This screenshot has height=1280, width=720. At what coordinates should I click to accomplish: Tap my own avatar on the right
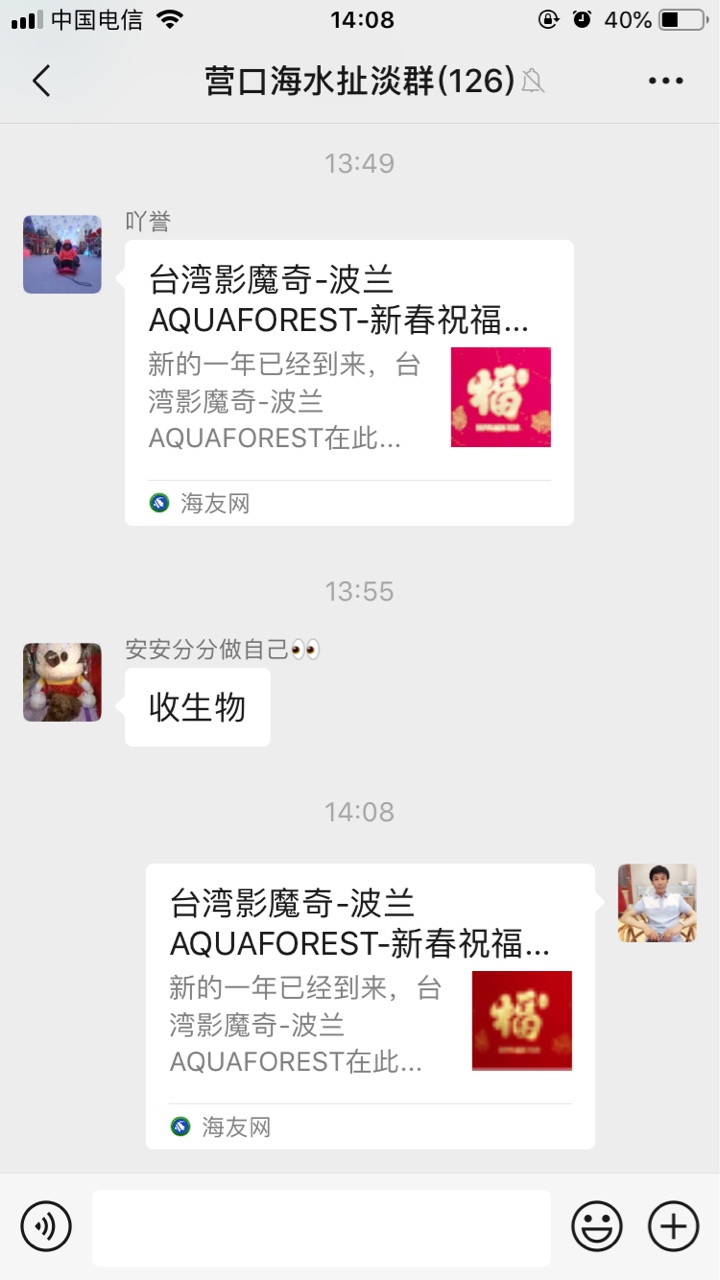coord(657,903)
